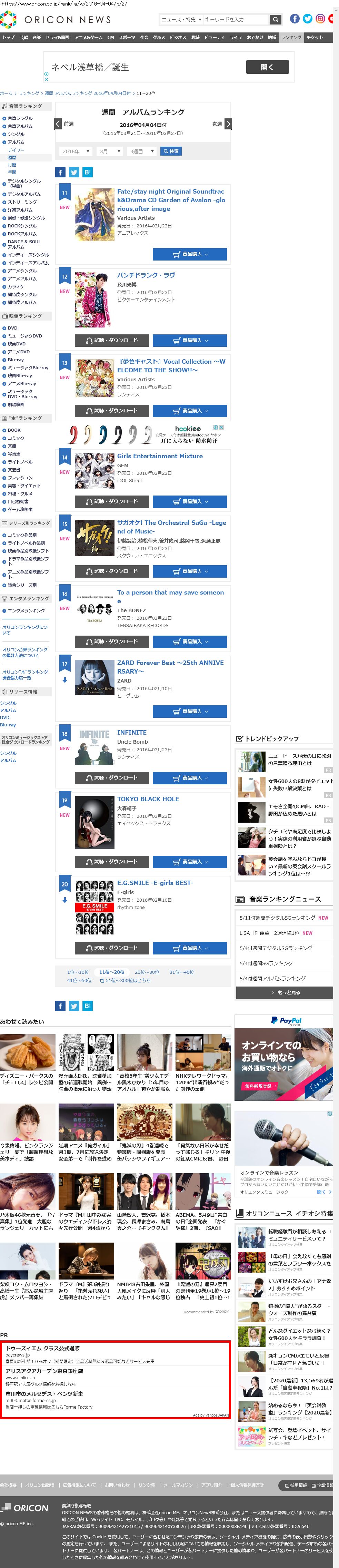Switch to the アニメ&ゲーム tab
This screenshot has height=1568, width=339.
(x=88, y=38)
